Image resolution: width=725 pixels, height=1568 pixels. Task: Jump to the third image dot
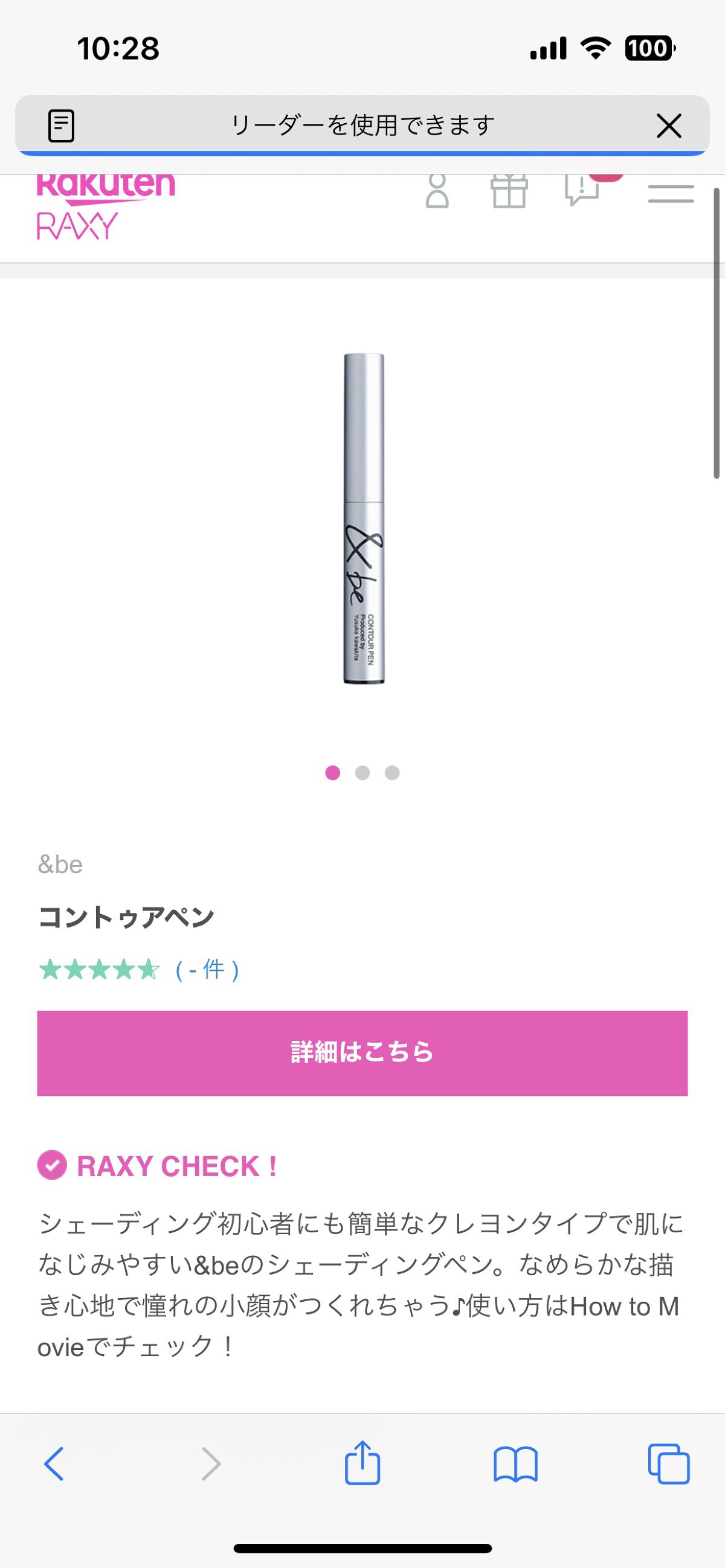point(392,773)
